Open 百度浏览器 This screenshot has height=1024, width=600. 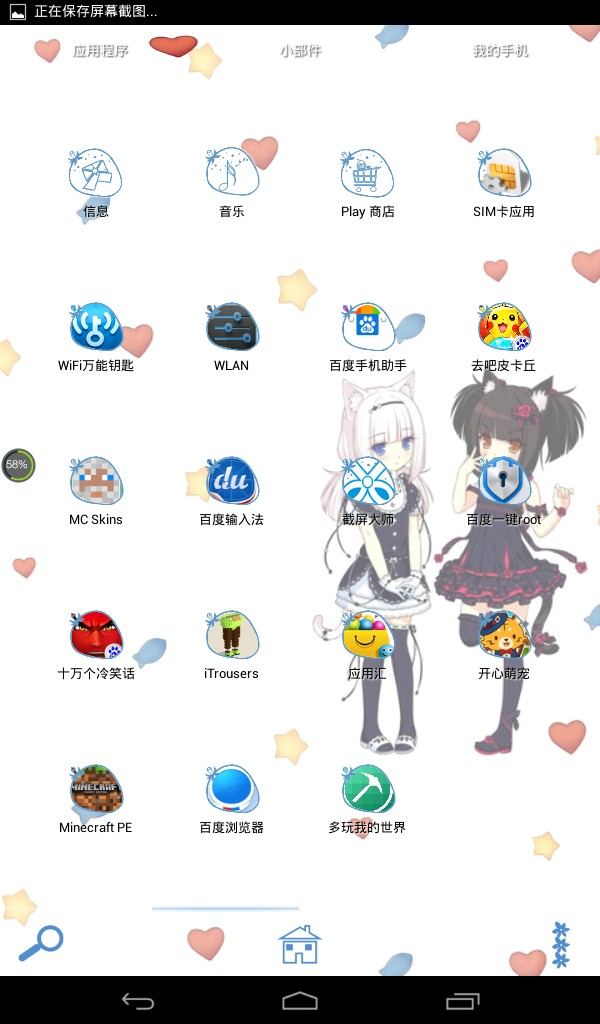coord(232,796)
